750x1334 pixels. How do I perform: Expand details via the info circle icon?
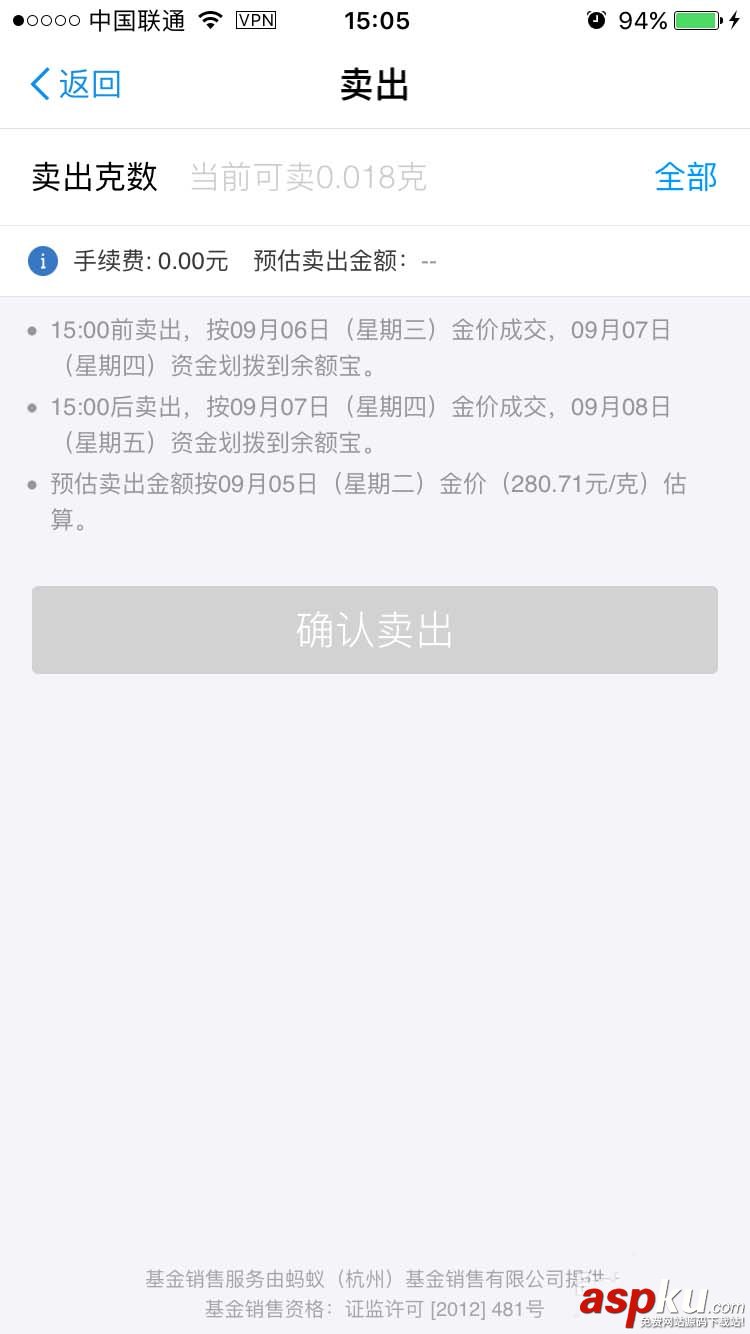coord(42,261)
